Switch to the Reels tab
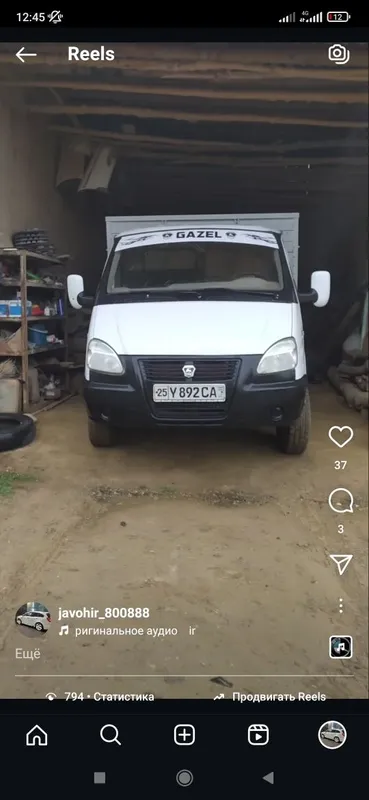The image size is (369, 800). (258, 735)
